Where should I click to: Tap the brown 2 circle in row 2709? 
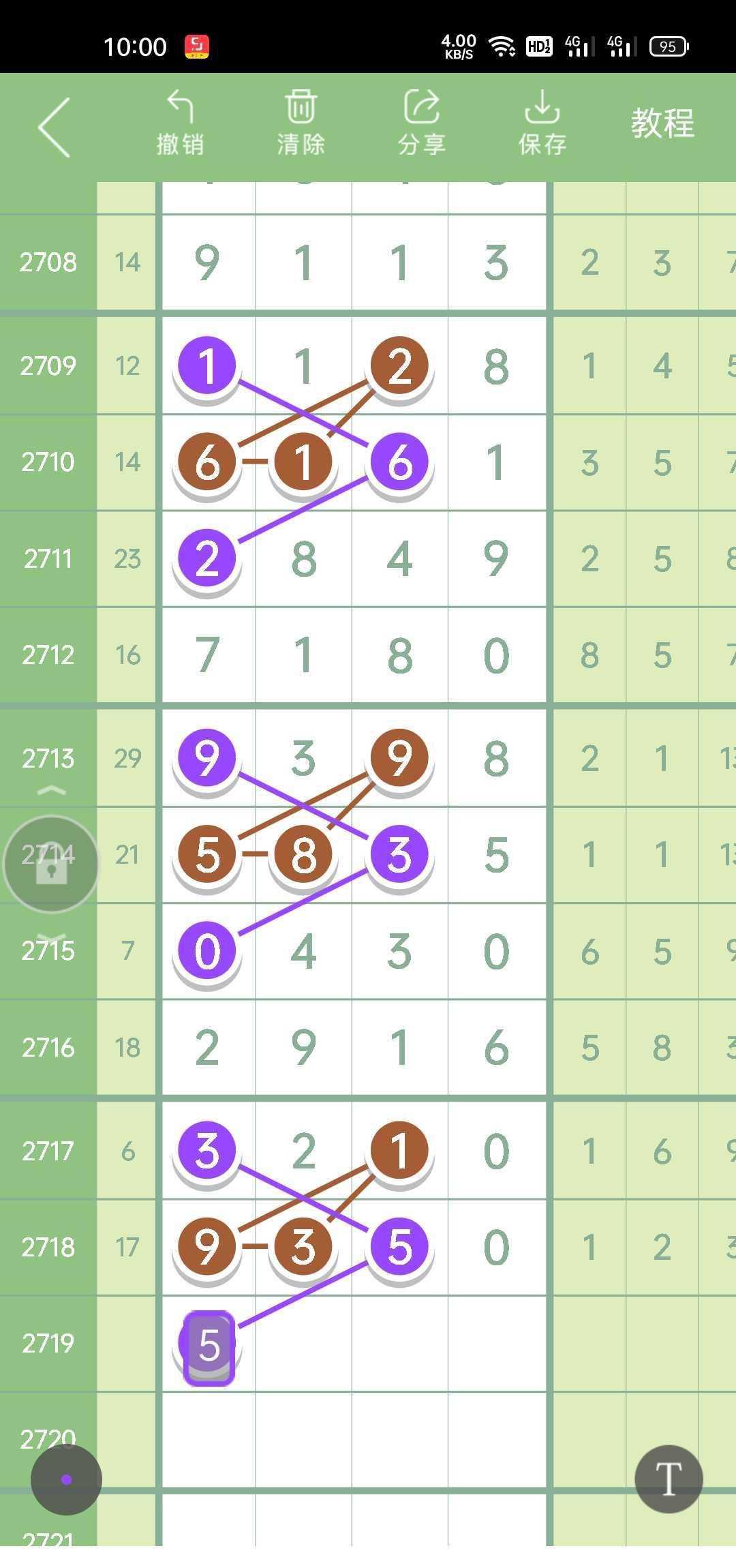(399, 366)
